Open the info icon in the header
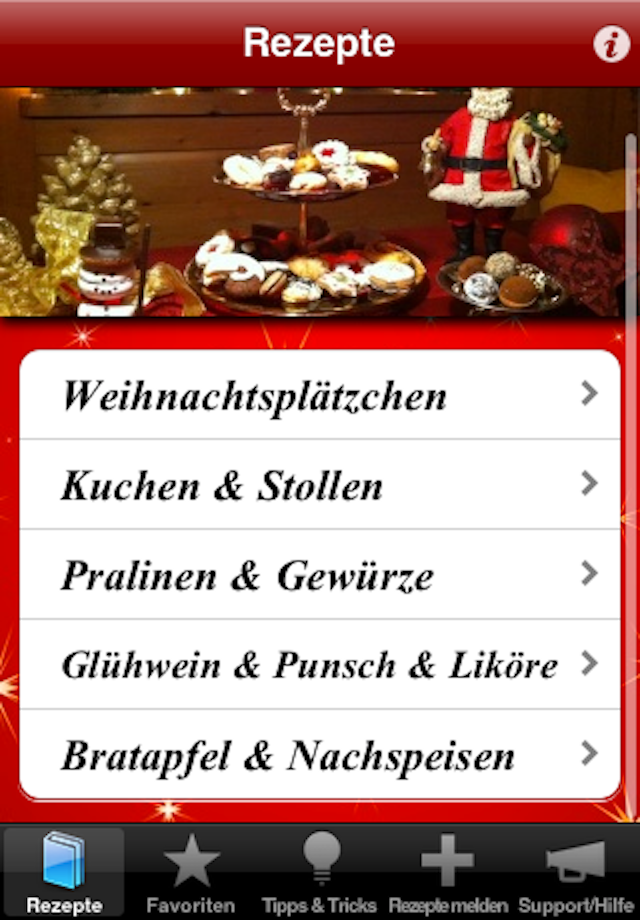The width and height of the screenshot is (640, 920). (611, 45)
